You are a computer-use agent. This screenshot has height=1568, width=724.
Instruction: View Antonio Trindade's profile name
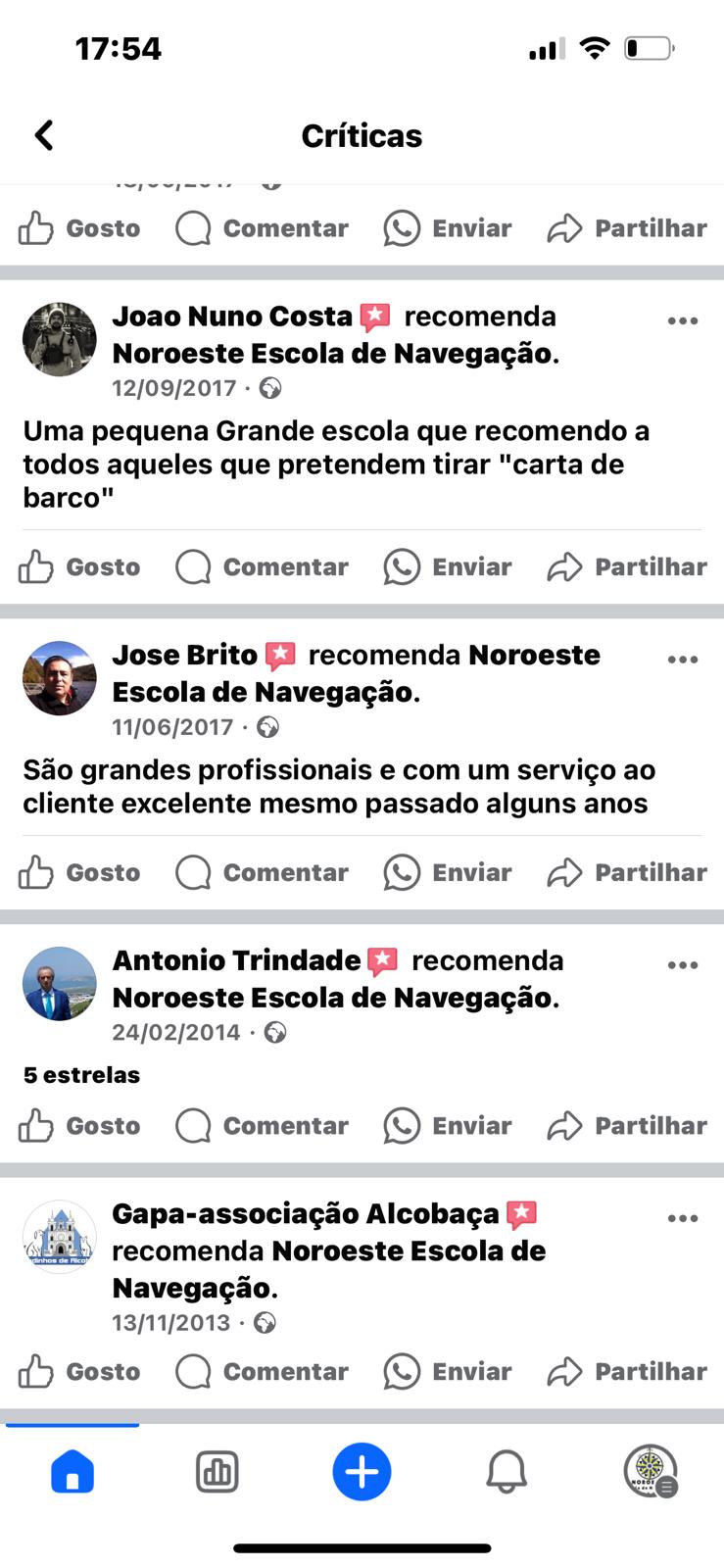tap(236, 960)
